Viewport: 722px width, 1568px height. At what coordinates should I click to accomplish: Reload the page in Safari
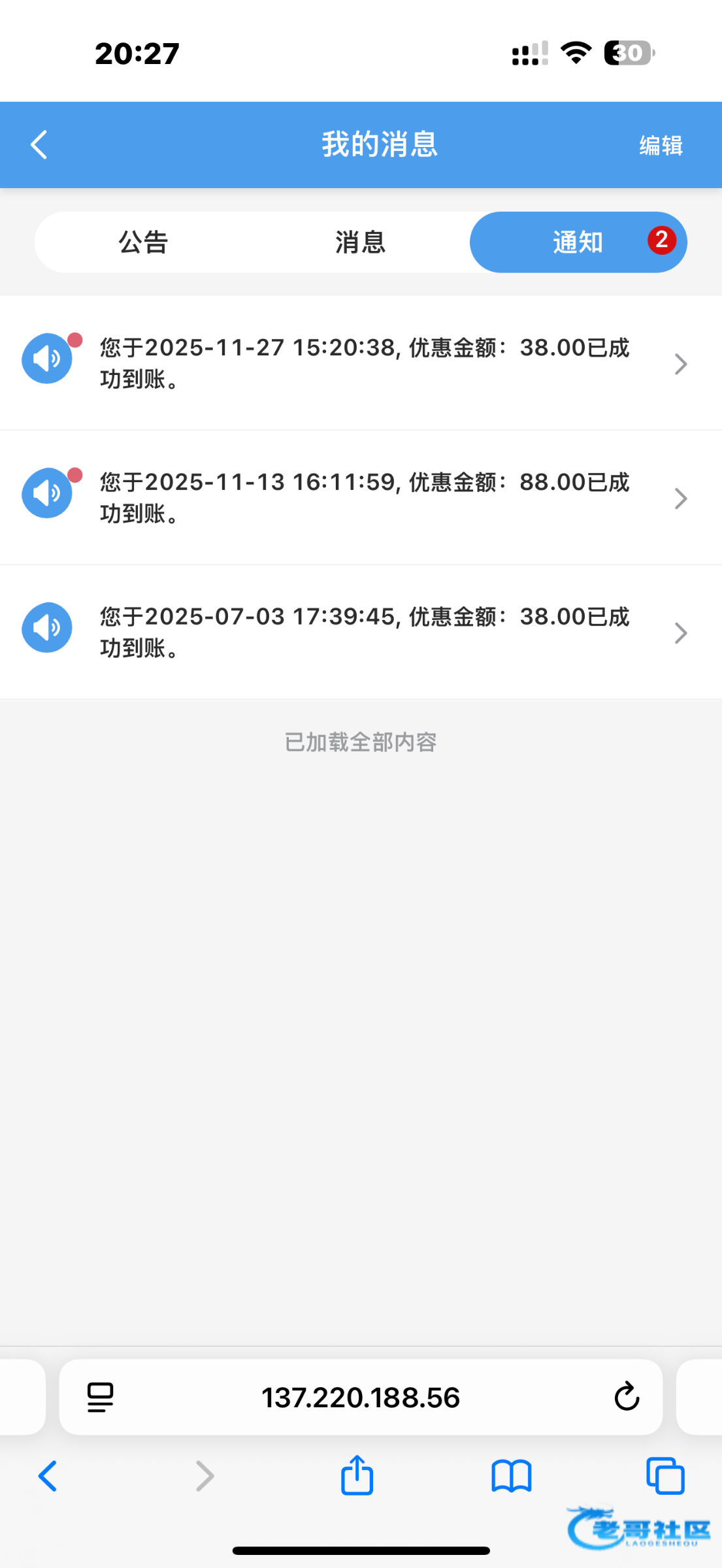pyautogui.click(x=627, y=1397)
